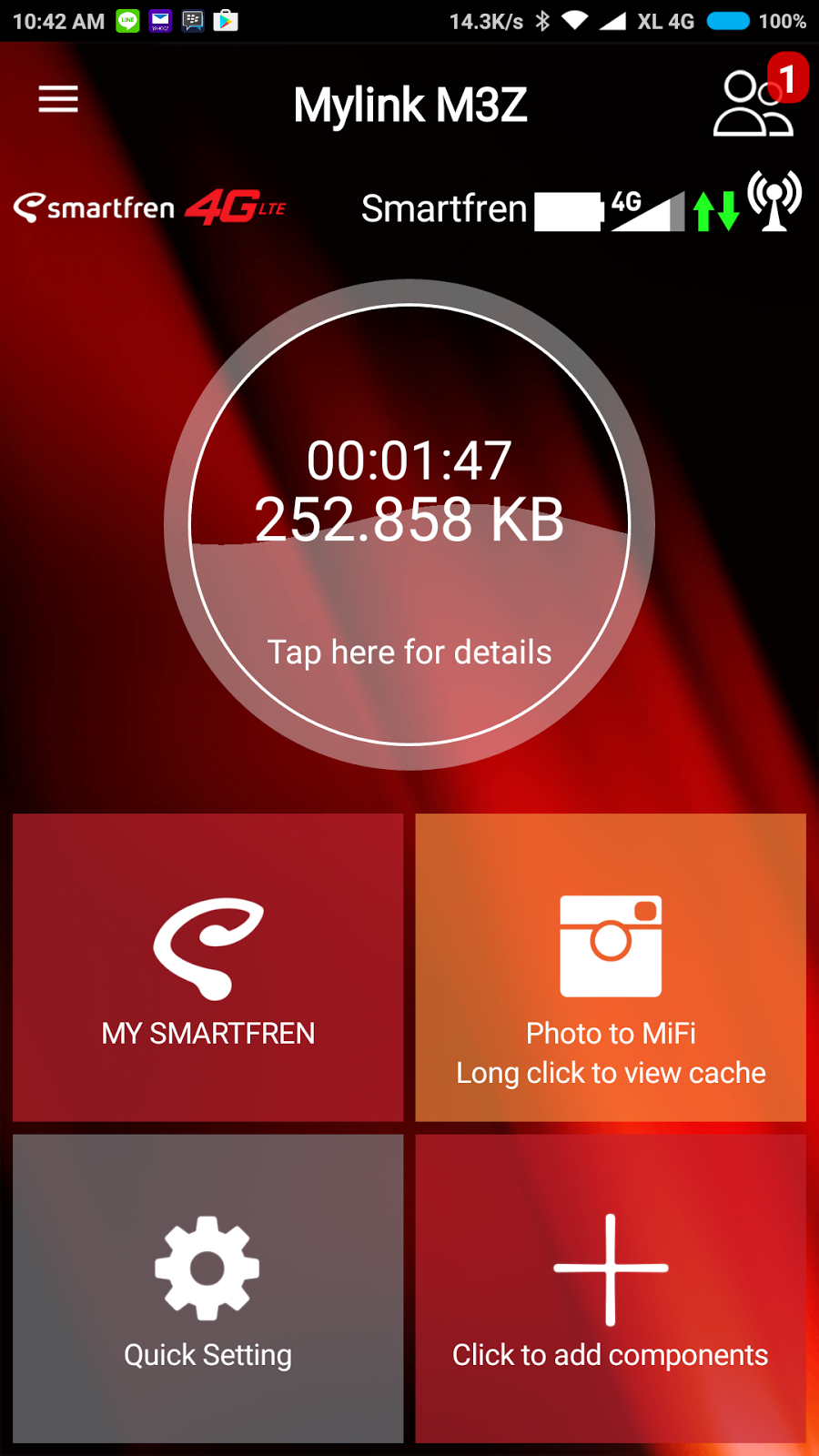Open the hamburger menu
Viewport: 819px width, 1456px height.
click(58, 99)
